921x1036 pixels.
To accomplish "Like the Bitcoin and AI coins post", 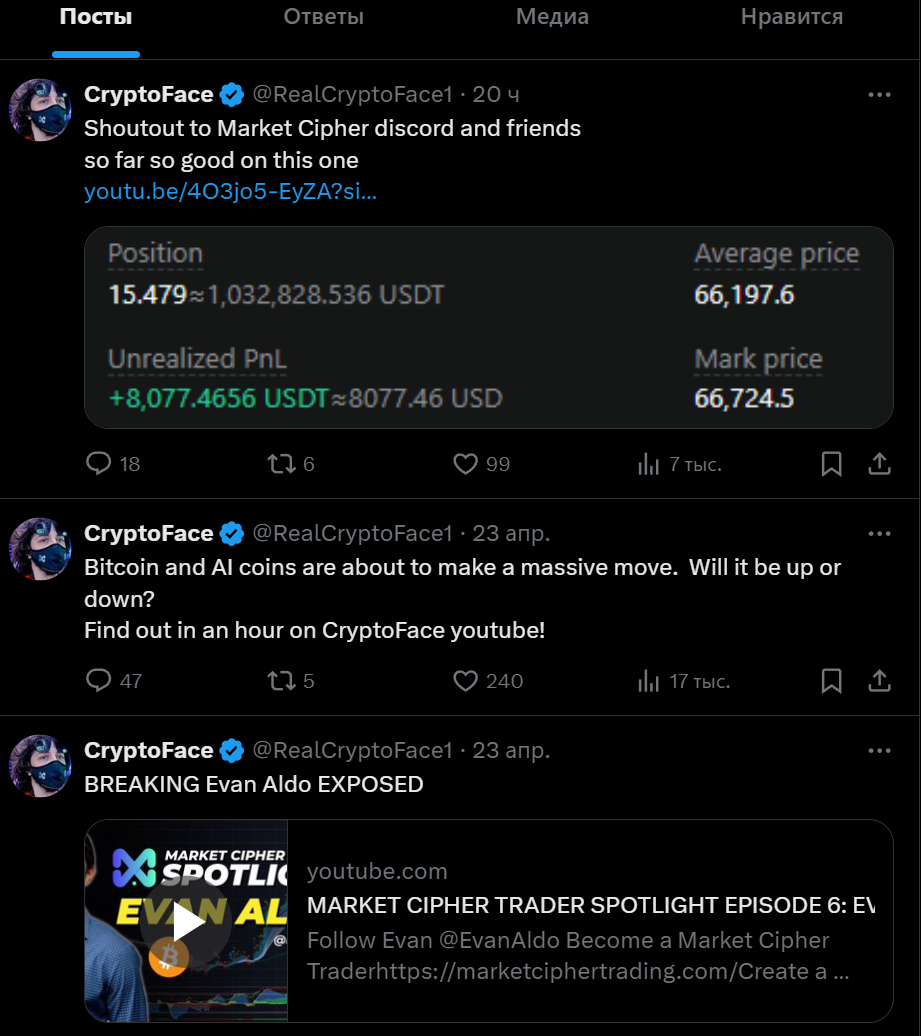I will coord(465,681).
